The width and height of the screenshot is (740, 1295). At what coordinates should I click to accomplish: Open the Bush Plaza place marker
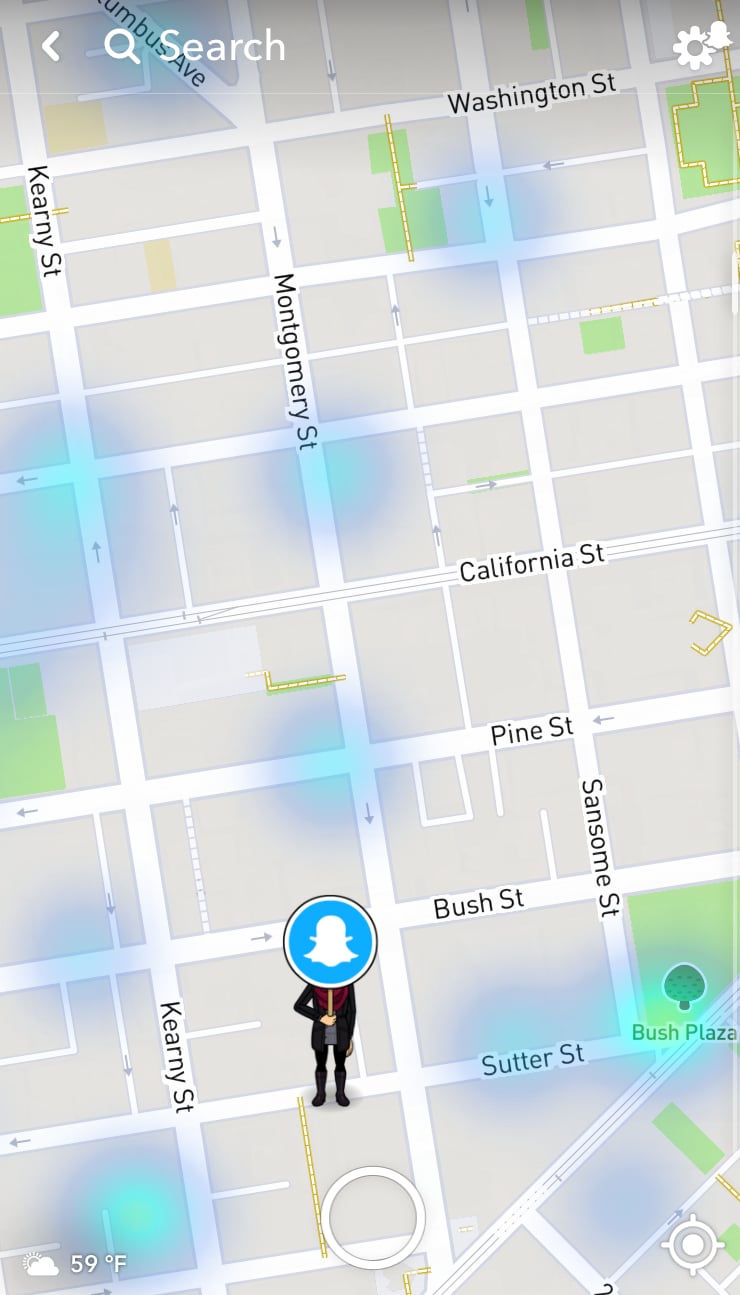pyautogui.click(x=685, y=988)
